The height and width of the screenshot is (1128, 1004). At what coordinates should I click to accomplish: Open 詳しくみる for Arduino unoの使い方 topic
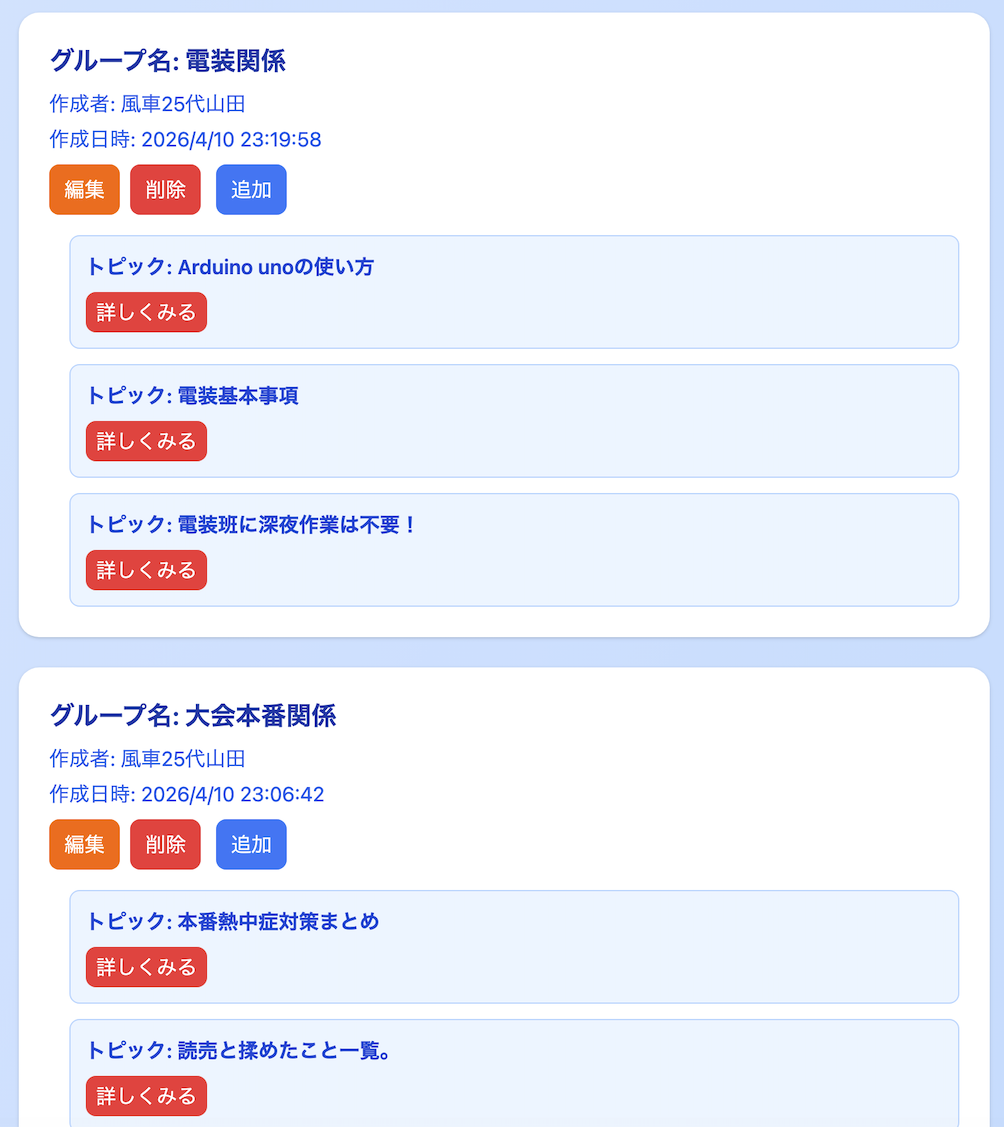[146, 312]
